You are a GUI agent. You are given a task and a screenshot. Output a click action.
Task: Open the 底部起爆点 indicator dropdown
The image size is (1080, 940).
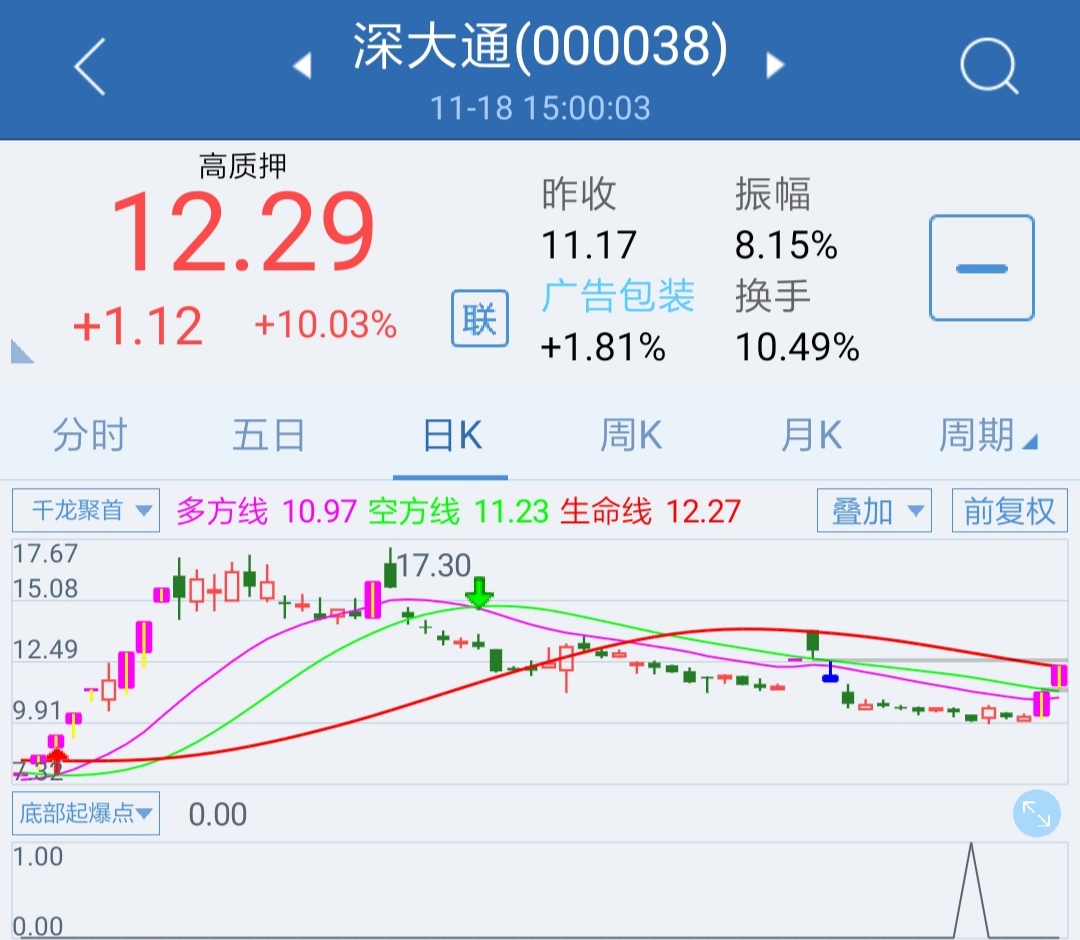click(x=86, y=813)
